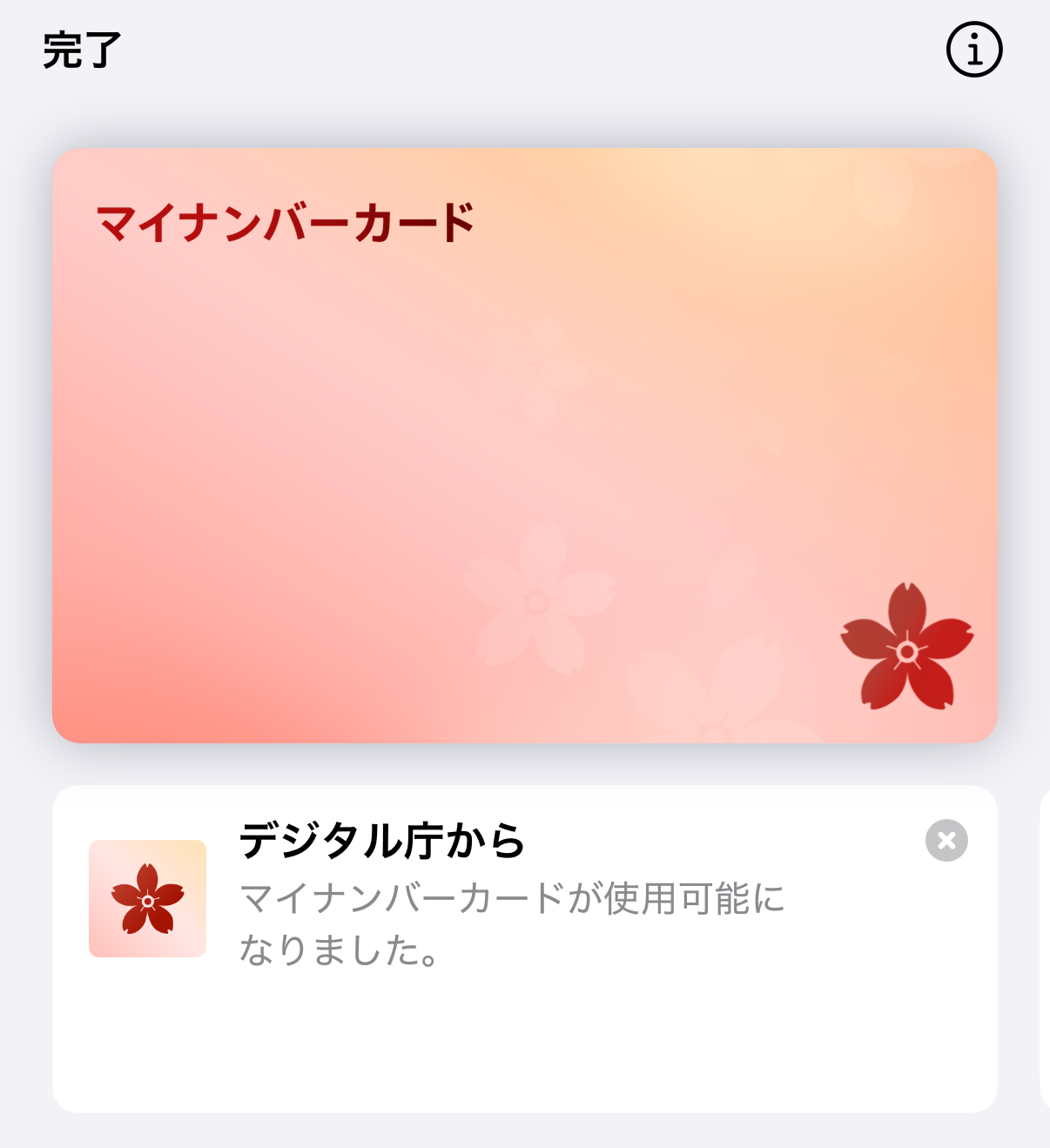Open the マイナンバーカード card

[x=524, y=445]
